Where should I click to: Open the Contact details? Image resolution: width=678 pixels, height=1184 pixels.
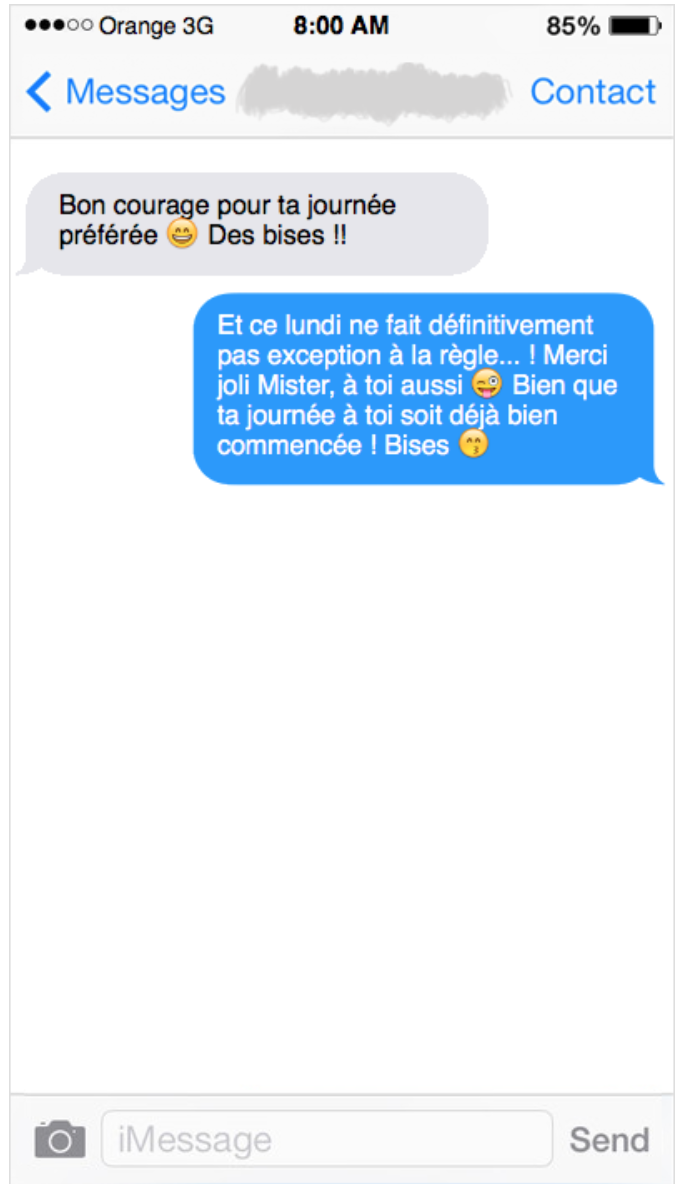pyautogui.click(x=592, y=92)
